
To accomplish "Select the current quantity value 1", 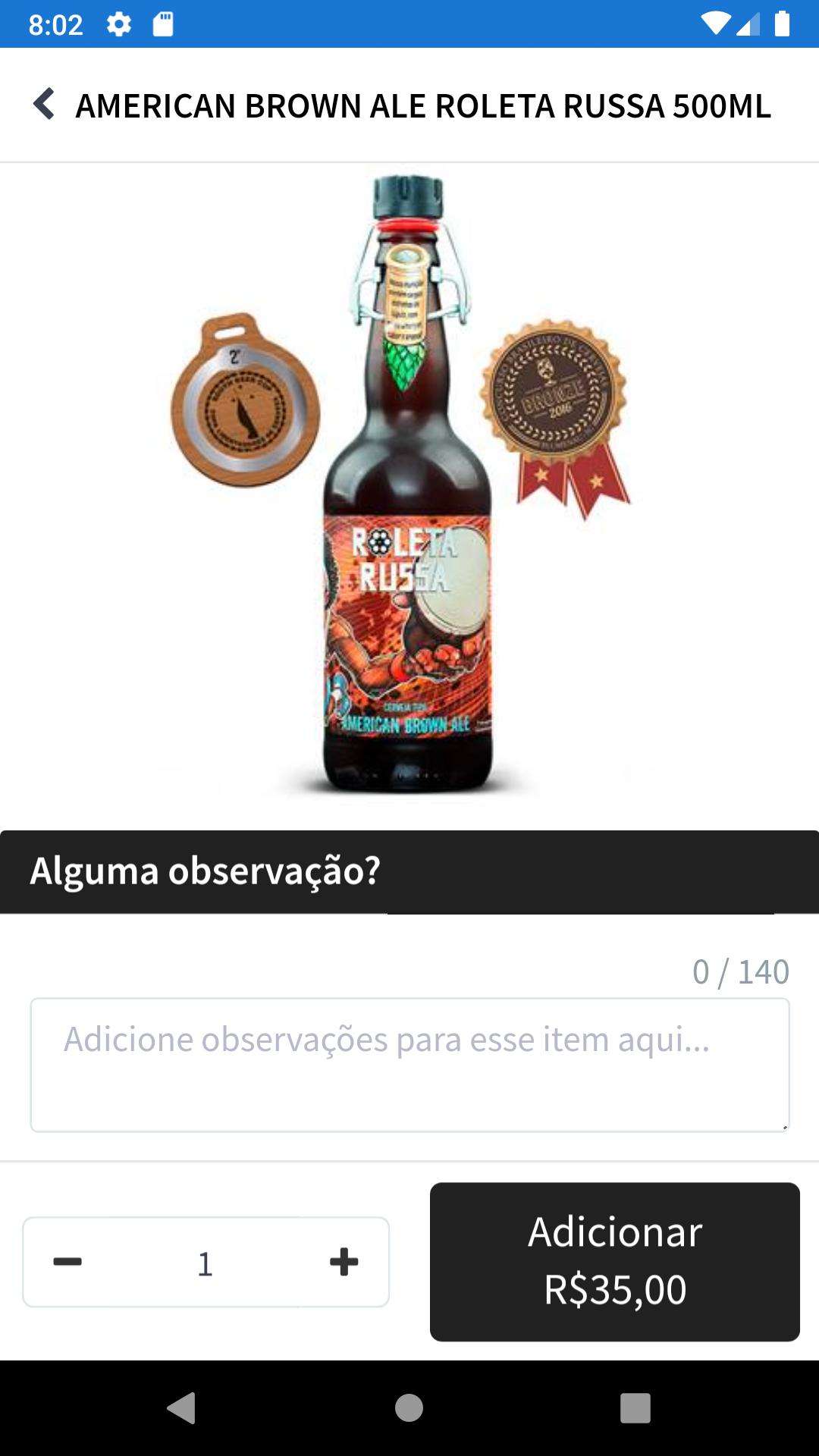I will click(205, 1261).
